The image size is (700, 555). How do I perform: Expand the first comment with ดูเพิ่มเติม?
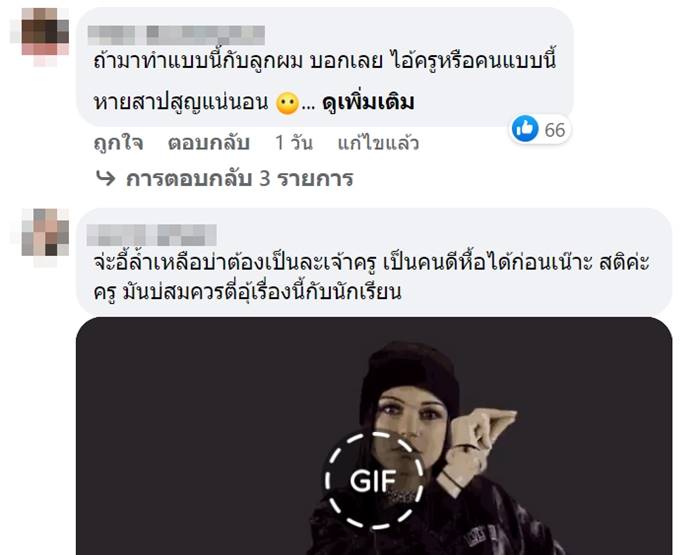pyautogui.click(x=369, y=103)
